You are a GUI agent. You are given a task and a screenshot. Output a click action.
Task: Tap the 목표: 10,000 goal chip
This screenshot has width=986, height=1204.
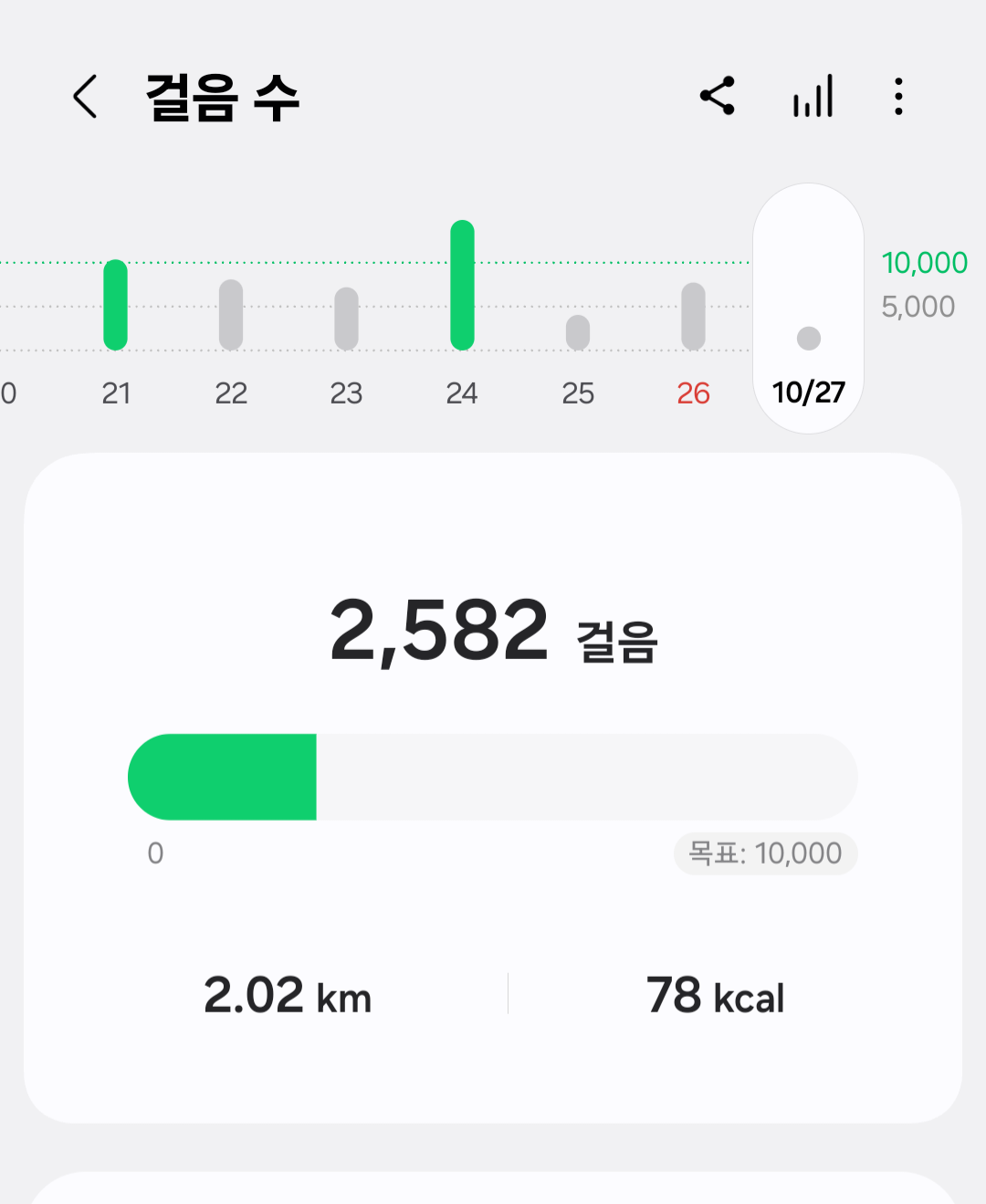pyautogui.click(x=765, y=853)
